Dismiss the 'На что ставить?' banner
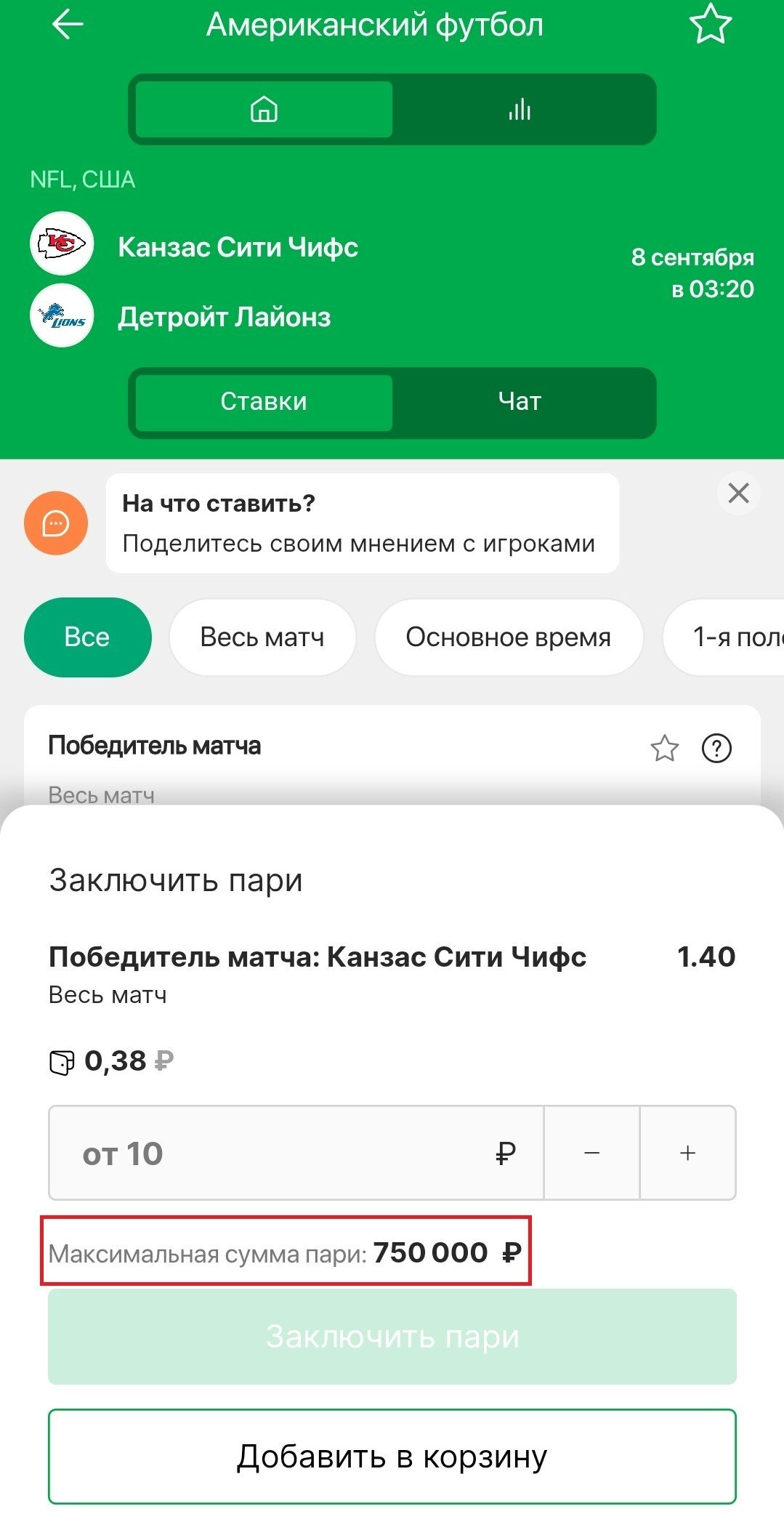This screenshot has width=784, height=1522. coord(738,494)
